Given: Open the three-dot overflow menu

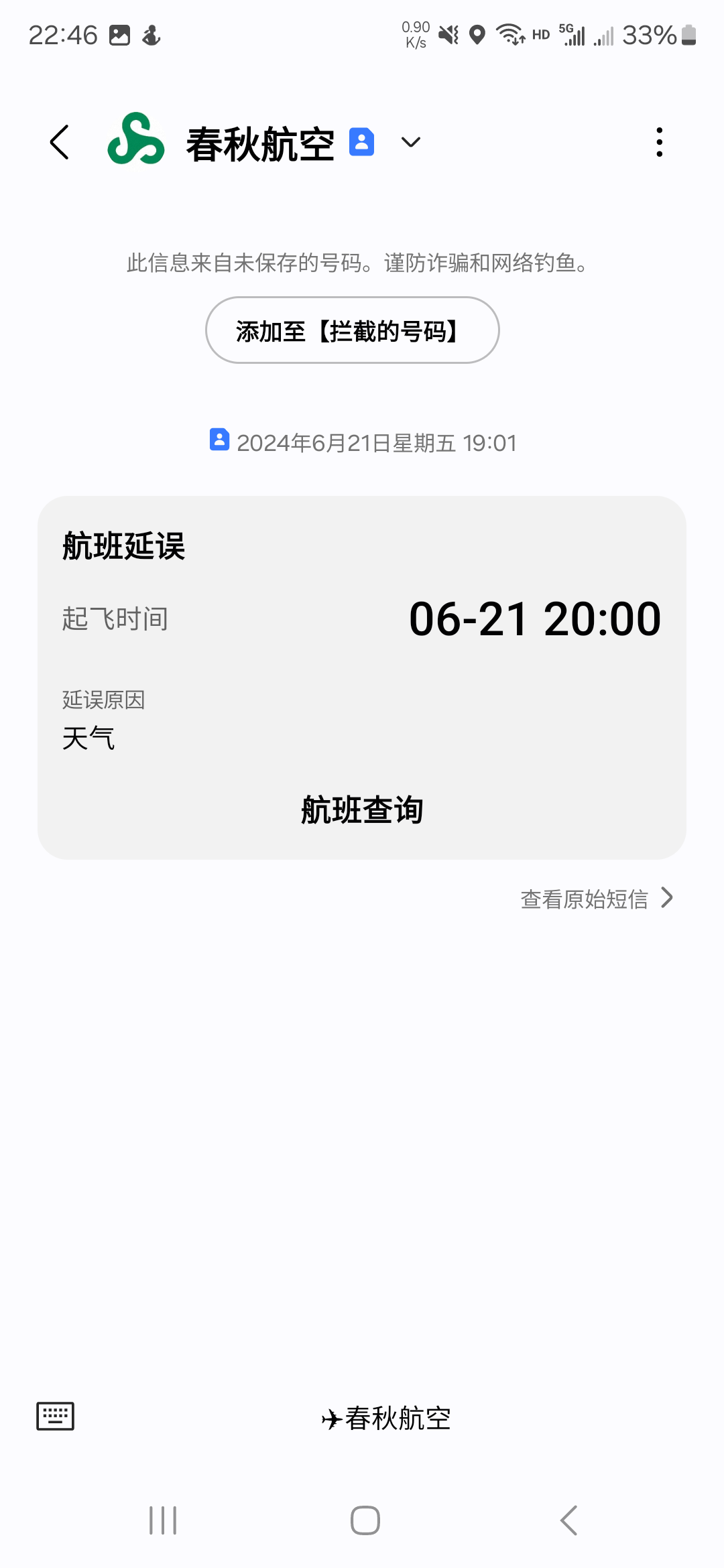Looking at the screenshot, I should (660, 142).
